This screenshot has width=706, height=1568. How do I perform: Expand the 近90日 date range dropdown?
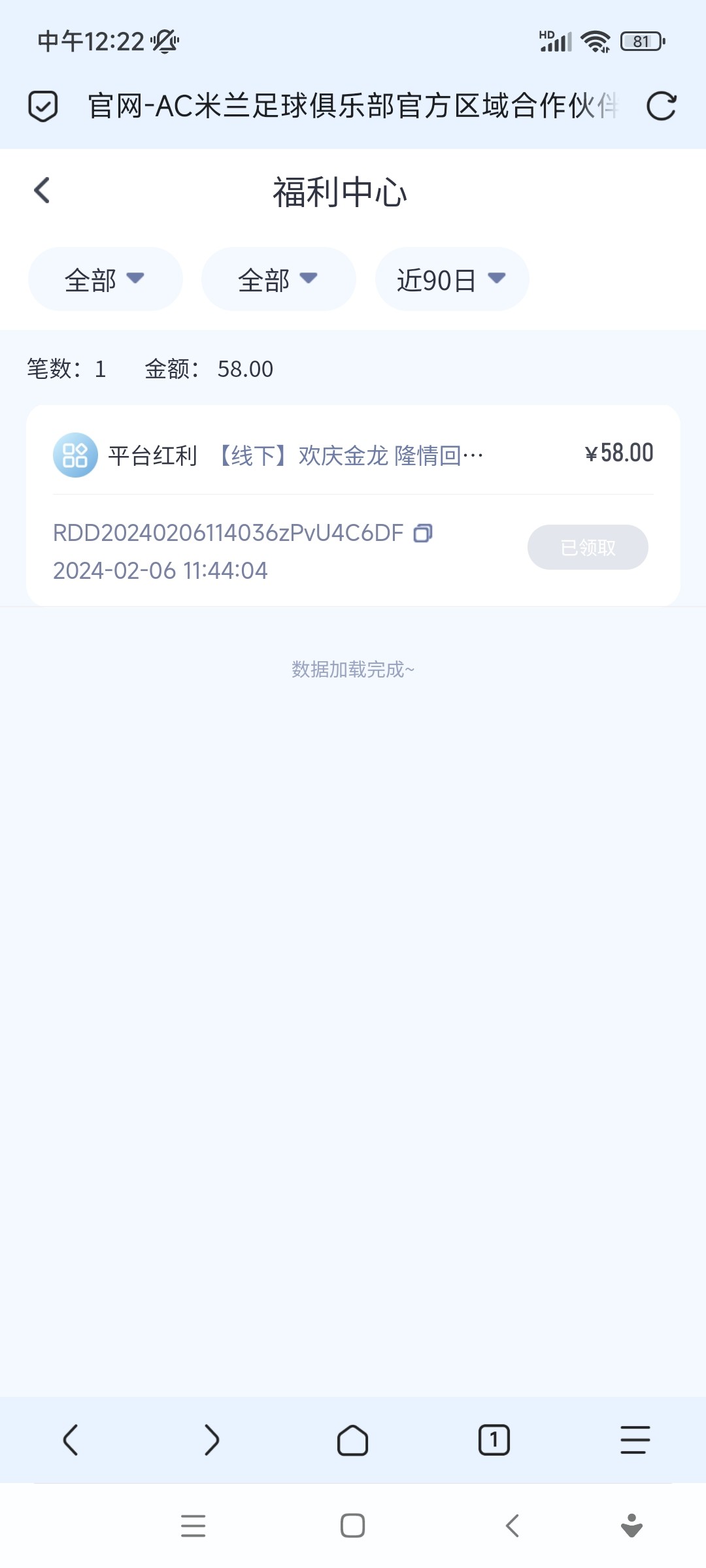452,280
